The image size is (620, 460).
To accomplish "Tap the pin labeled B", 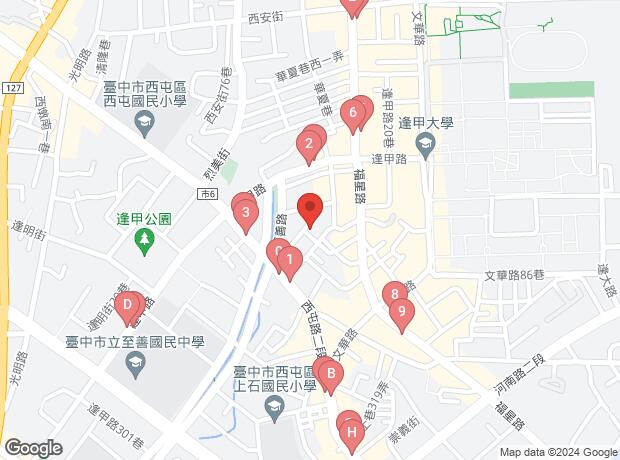I will 331,375.
